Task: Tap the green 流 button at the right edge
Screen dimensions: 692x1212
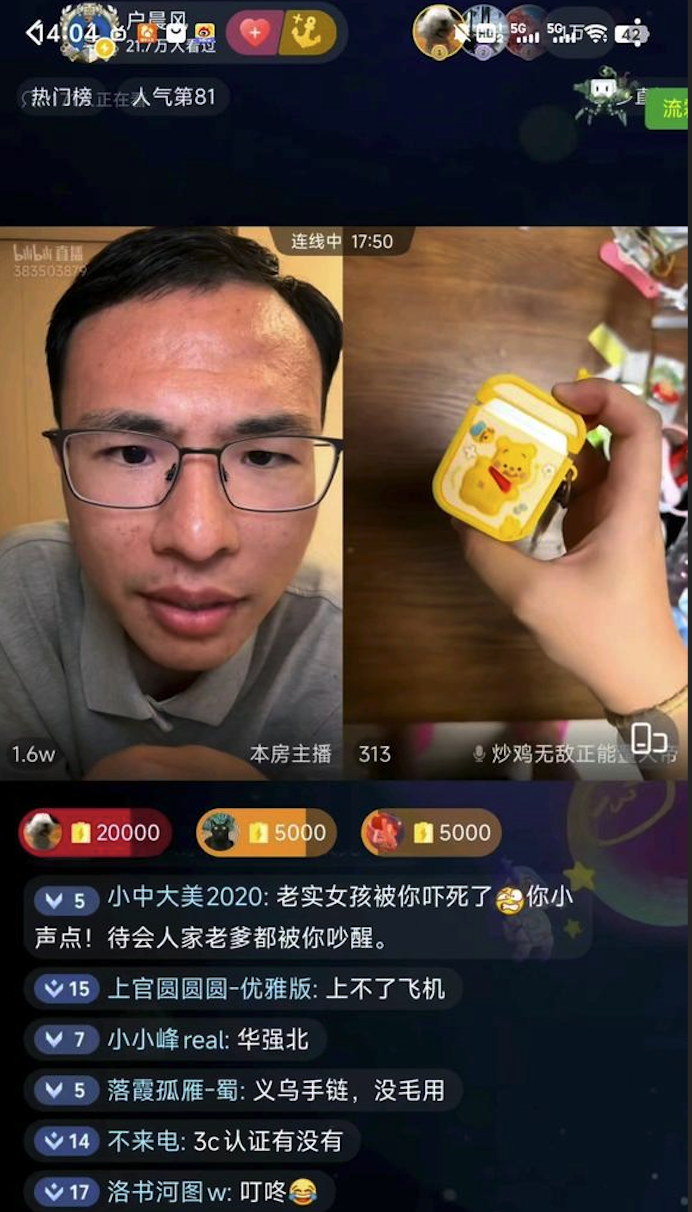Action: tap(675, 108)
